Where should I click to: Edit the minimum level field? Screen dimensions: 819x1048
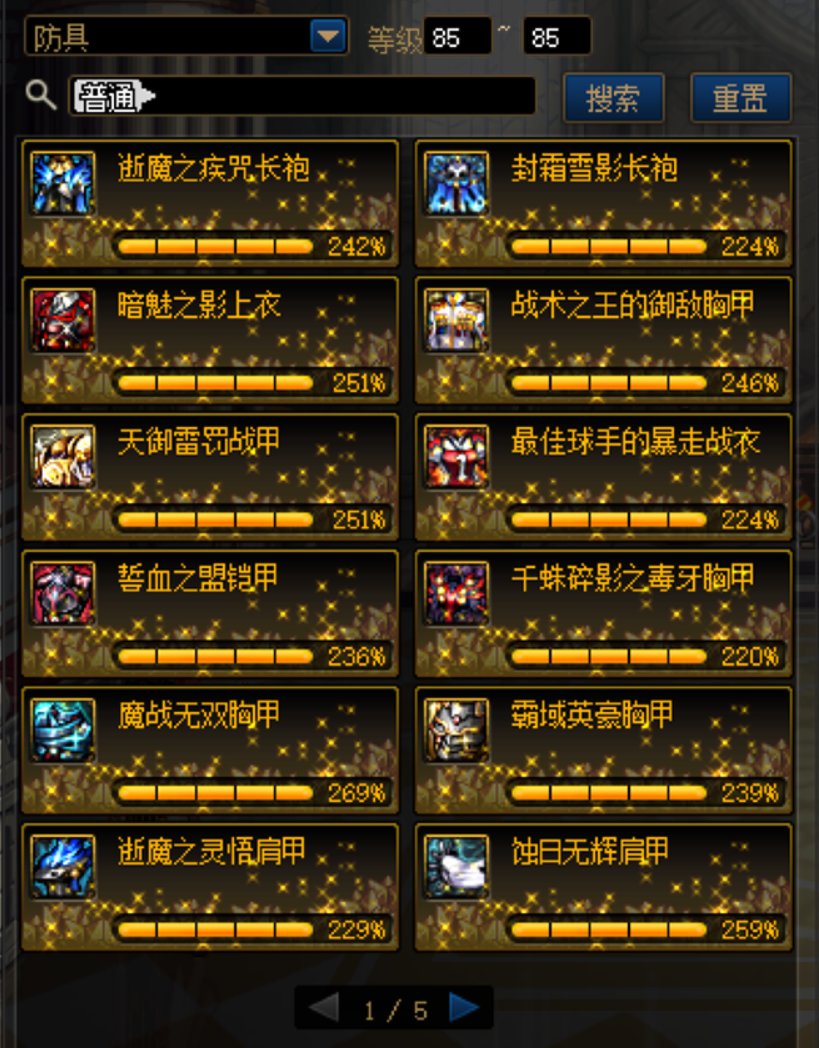[457, 37]
